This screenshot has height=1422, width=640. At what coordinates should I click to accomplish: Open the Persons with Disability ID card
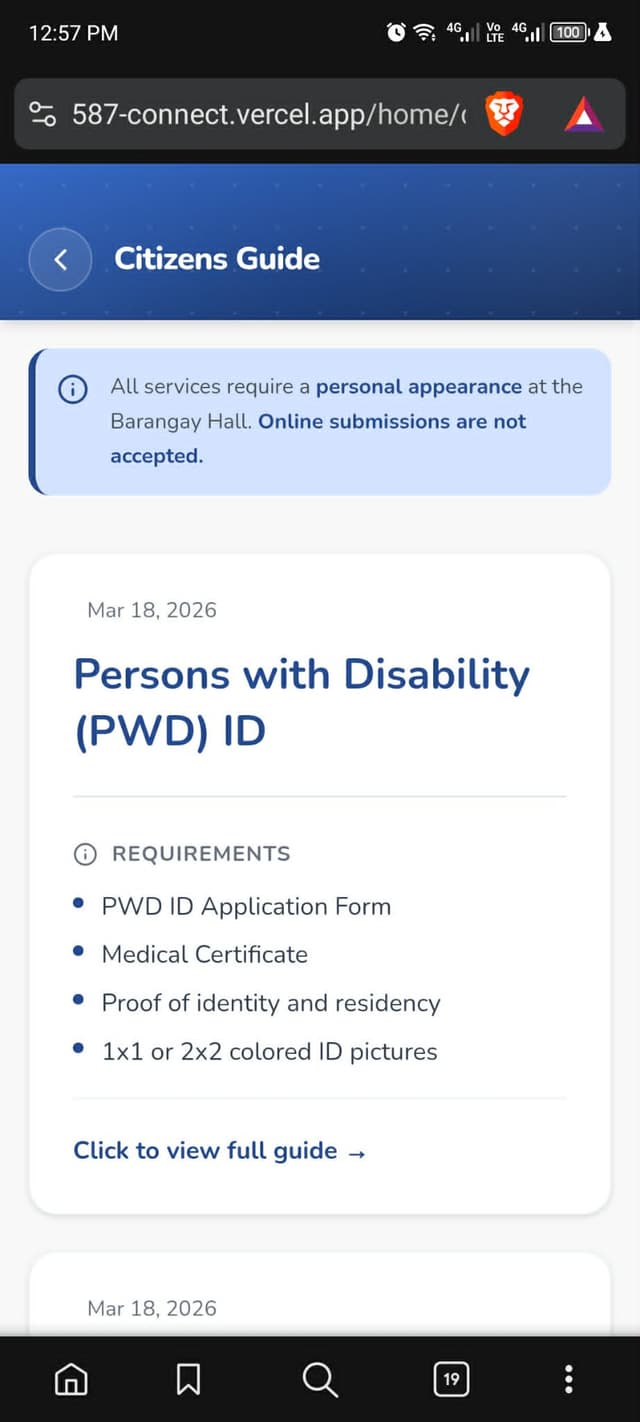320,884
